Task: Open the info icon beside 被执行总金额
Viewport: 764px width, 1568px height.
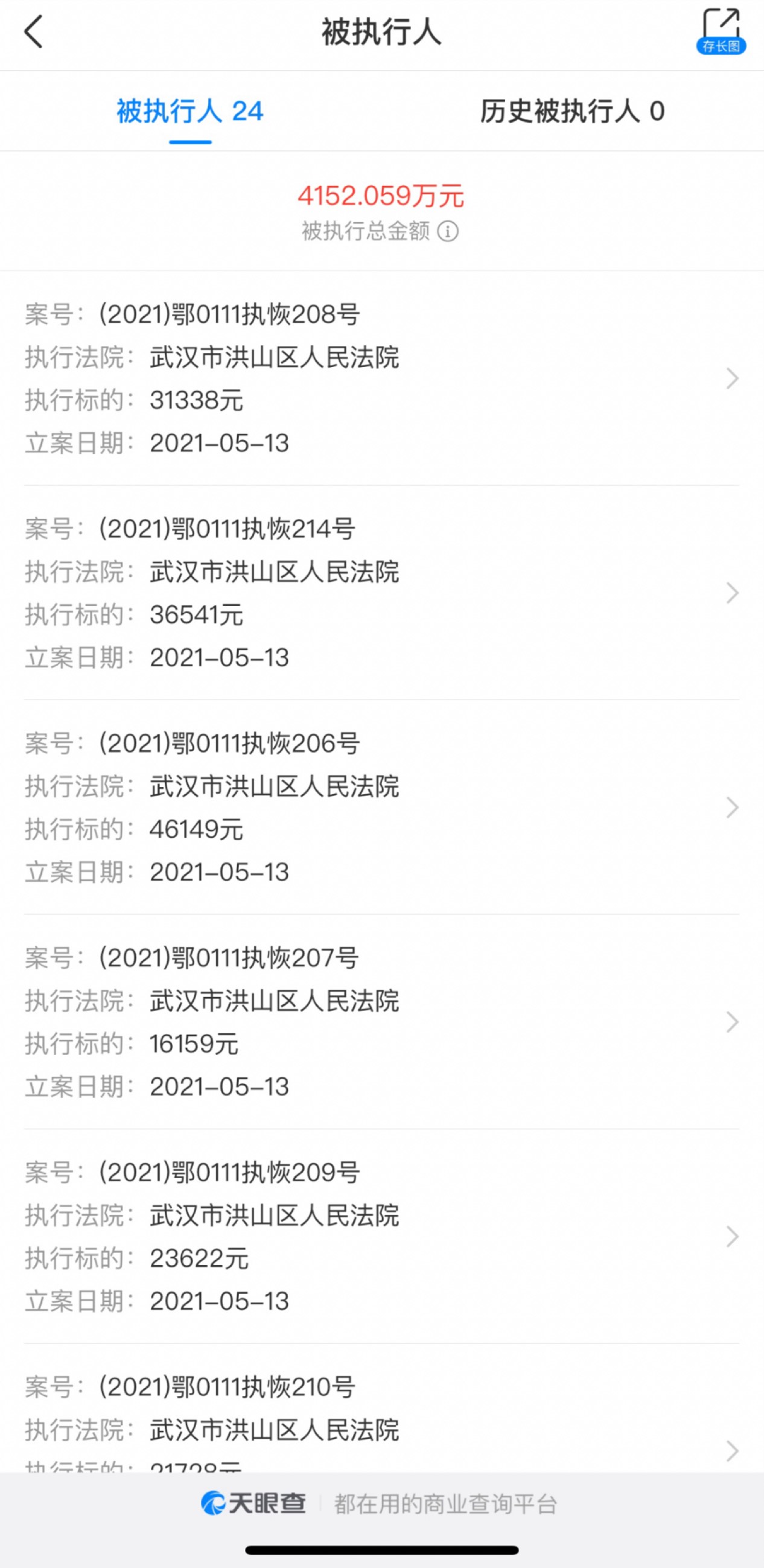Action: pos(449,232)
